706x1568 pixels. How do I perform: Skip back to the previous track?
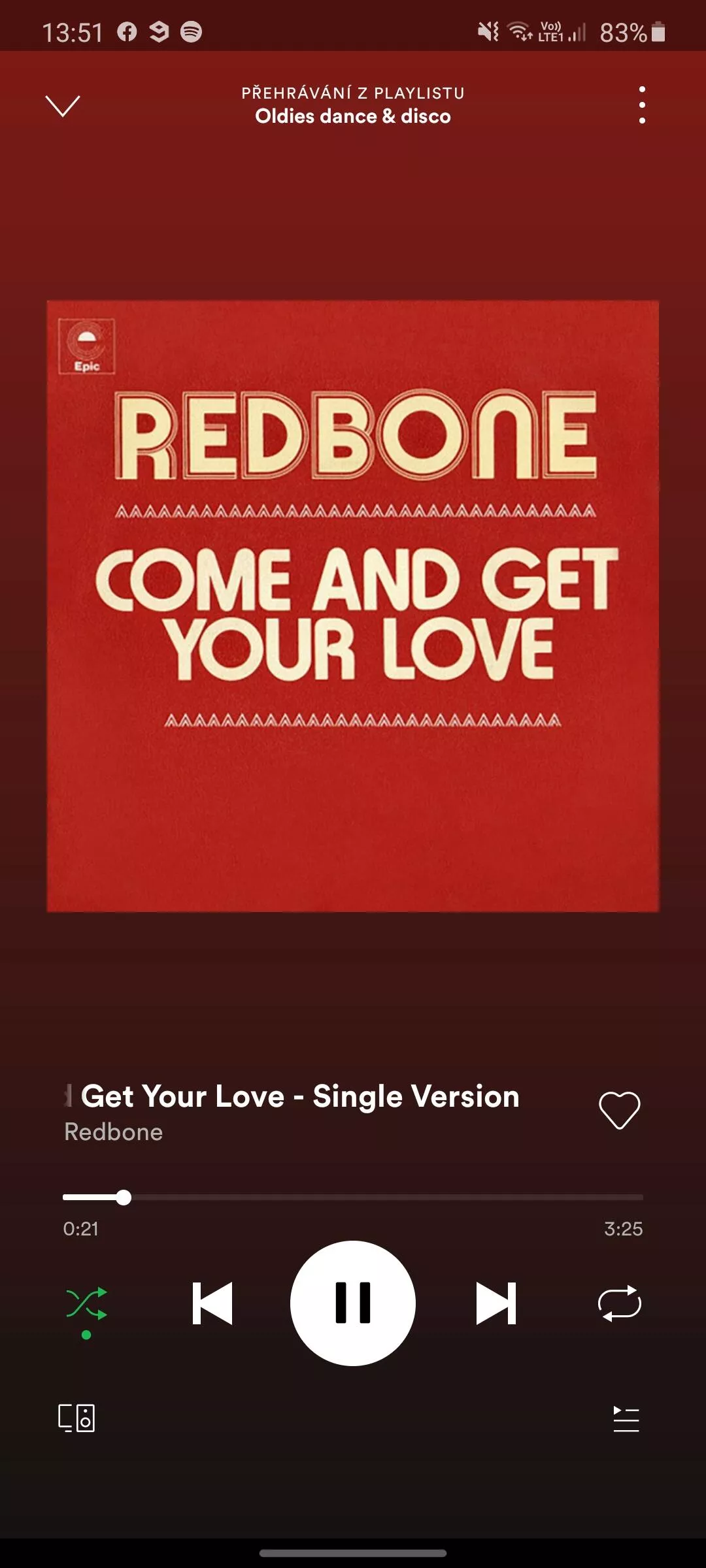[212, 1303]
